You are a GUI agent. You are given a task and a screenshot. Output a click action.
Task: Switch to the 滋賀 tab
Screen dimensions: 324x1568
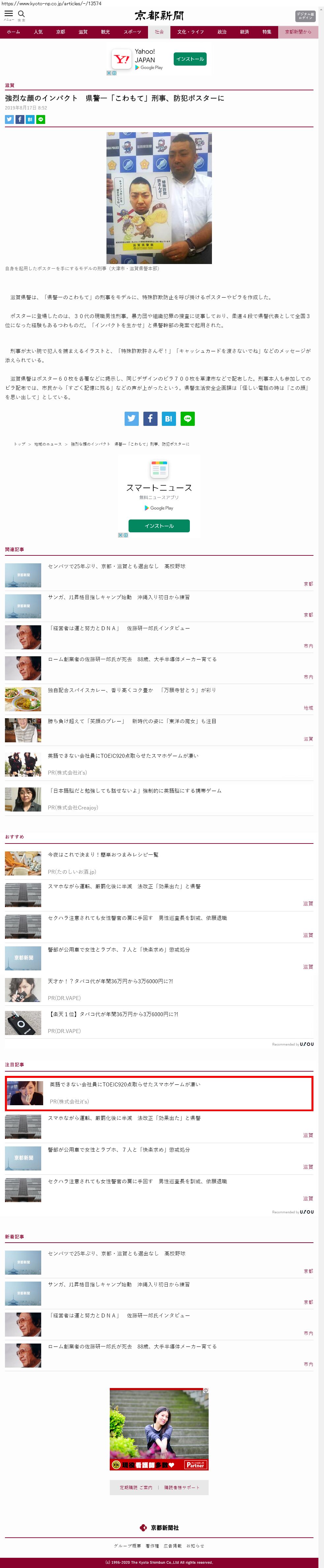pyautogui.click(x=83, y=32)
